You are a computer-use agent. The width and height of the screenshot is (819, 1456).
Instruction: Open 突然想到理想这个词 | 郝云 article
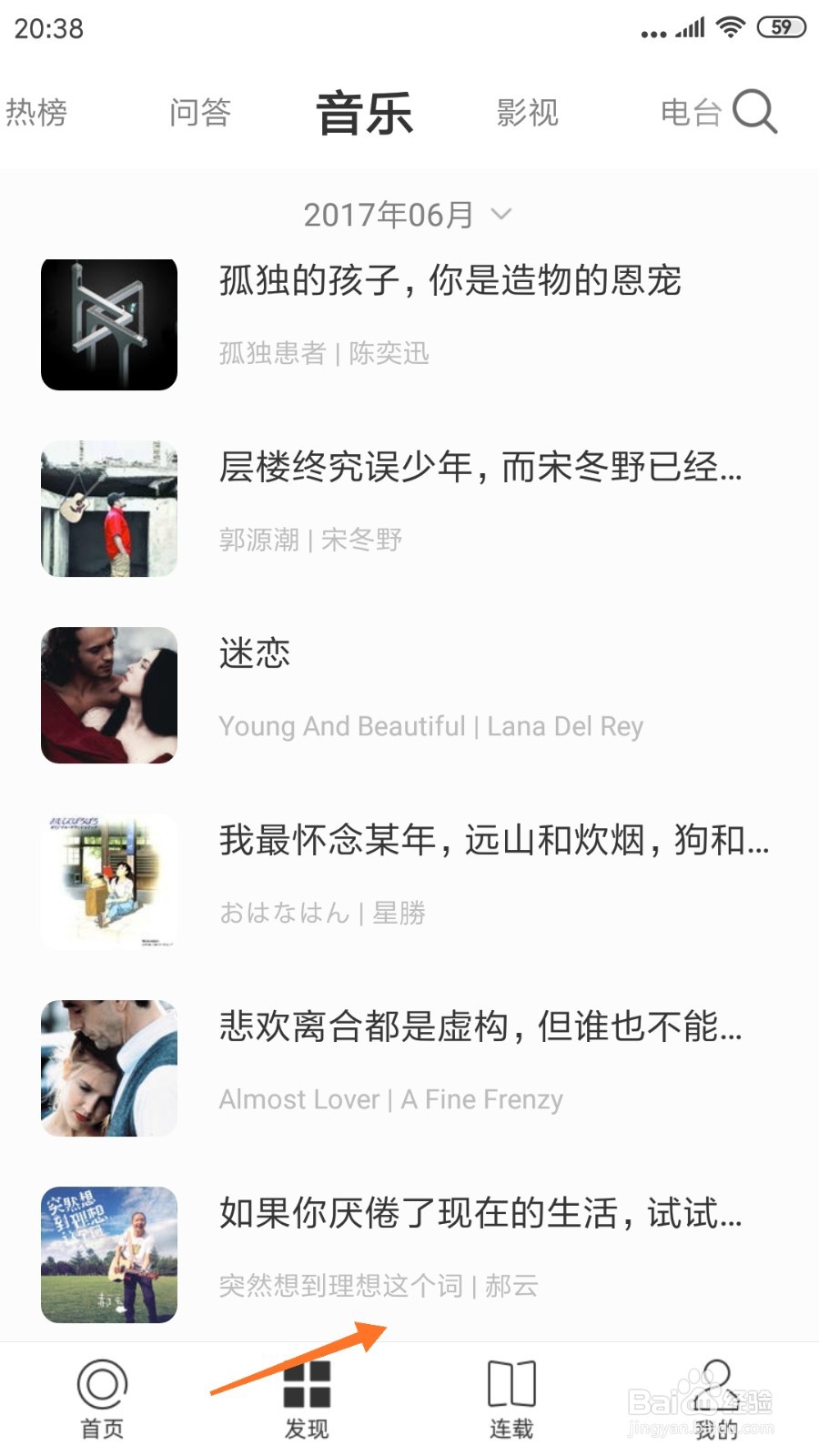point(378,1286)
